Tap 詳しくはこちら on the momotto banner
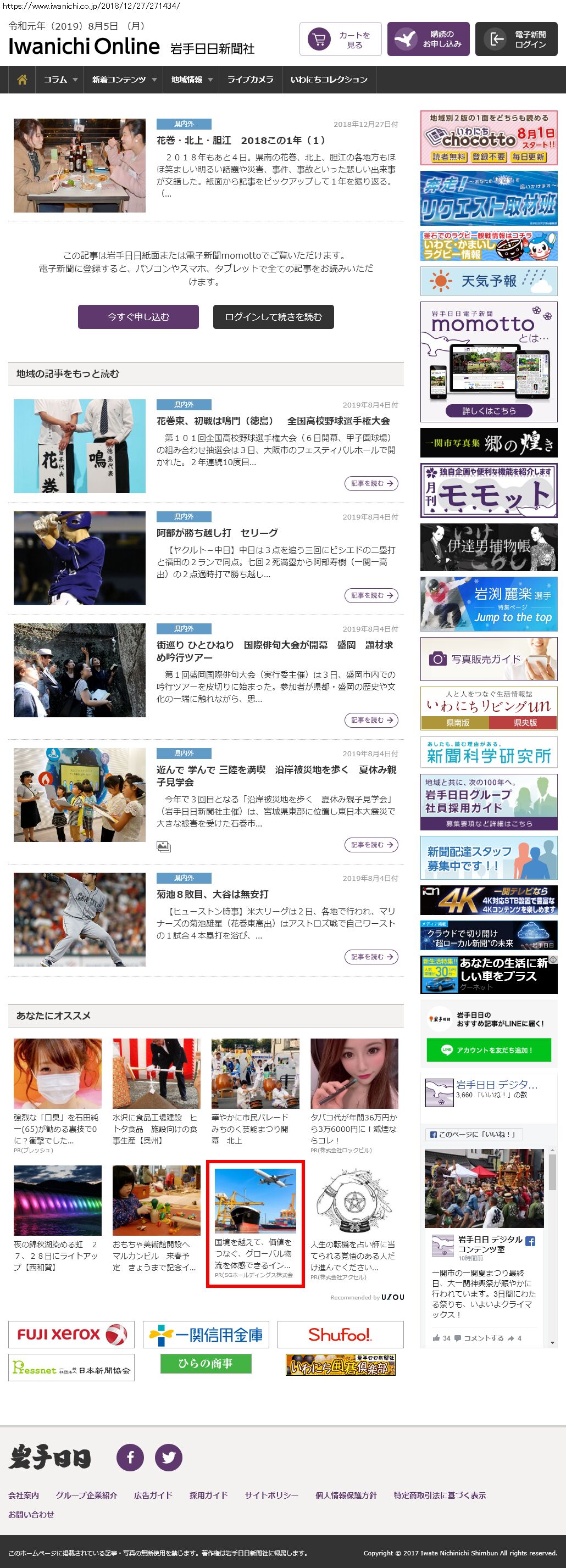The width and height of the screenshot is (566, 1568). [488, 411]
